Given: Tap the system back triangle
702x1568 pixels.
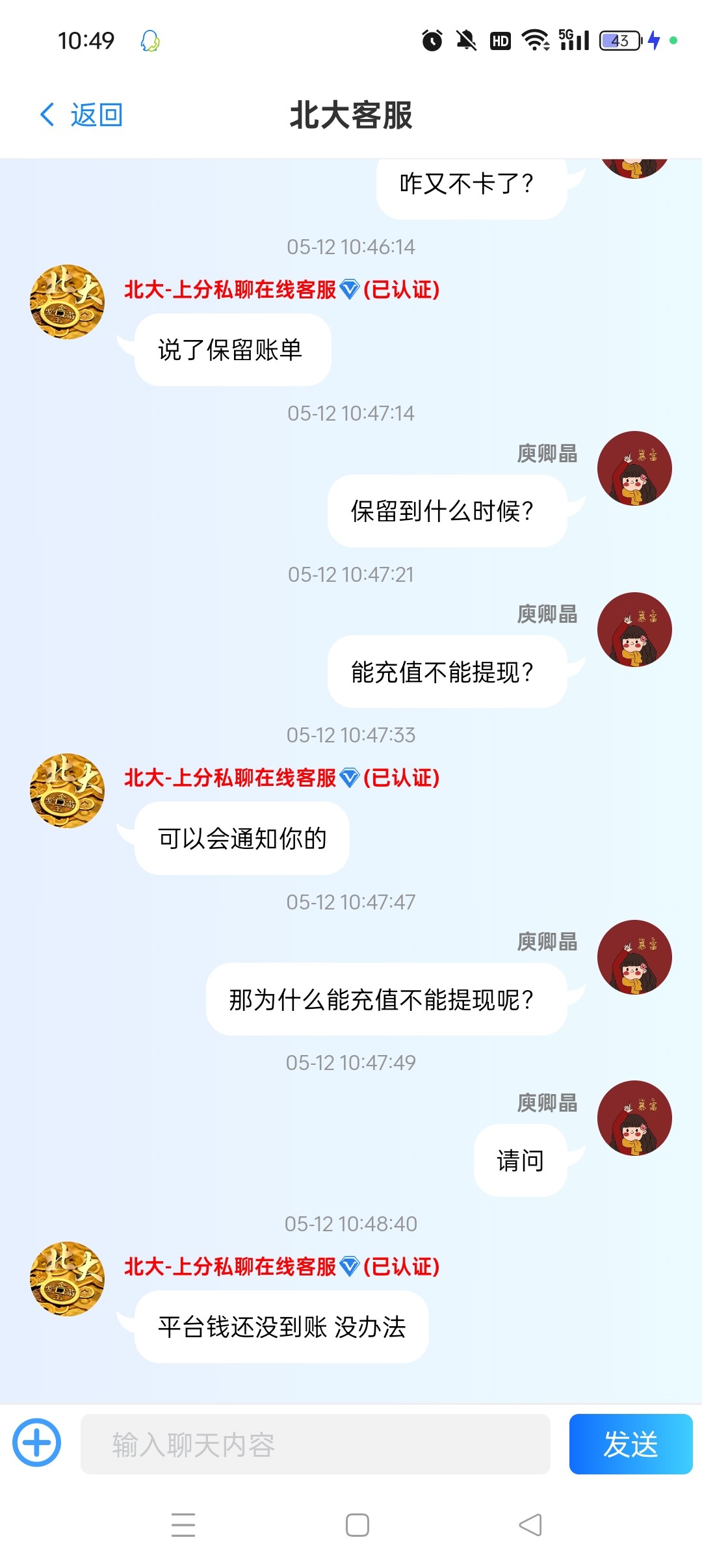Looking at the screenshot, I should tap(530, 1525).
